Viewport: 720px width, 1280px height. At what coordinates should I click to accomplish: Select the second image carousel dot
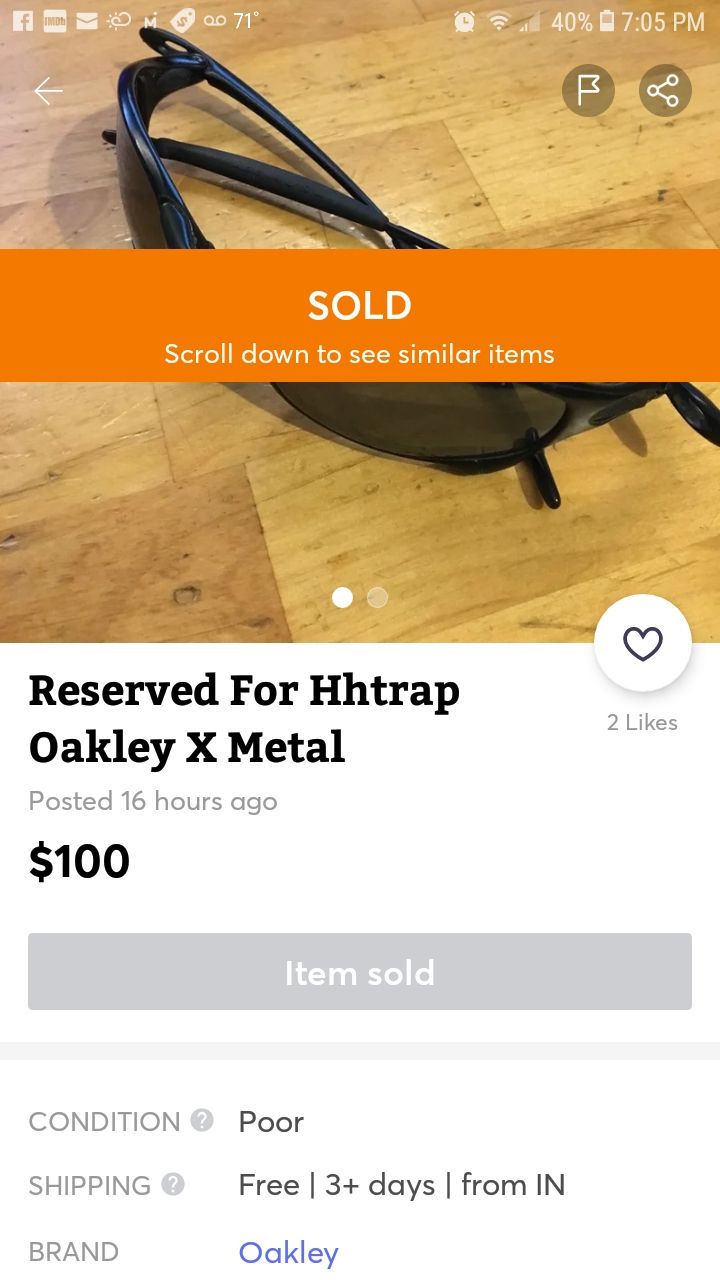pos(377,597)
